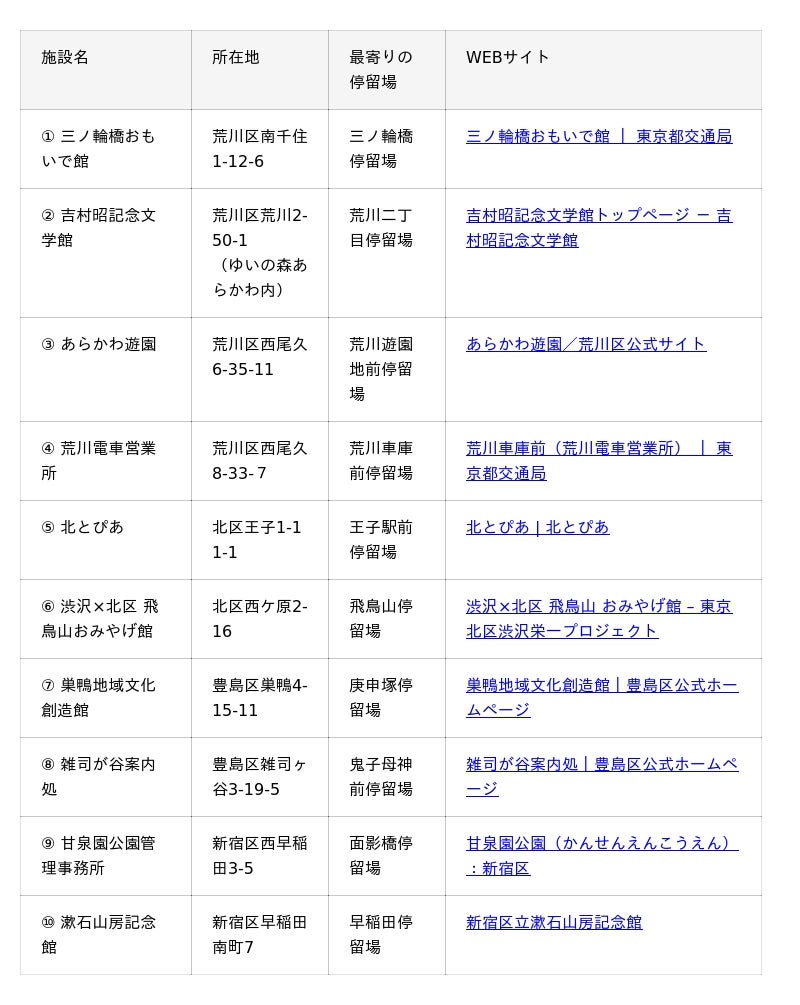800x1005 pixels.
Task: Open the 吉村昭記念文学館トップページ link
Action: (598, 216)
